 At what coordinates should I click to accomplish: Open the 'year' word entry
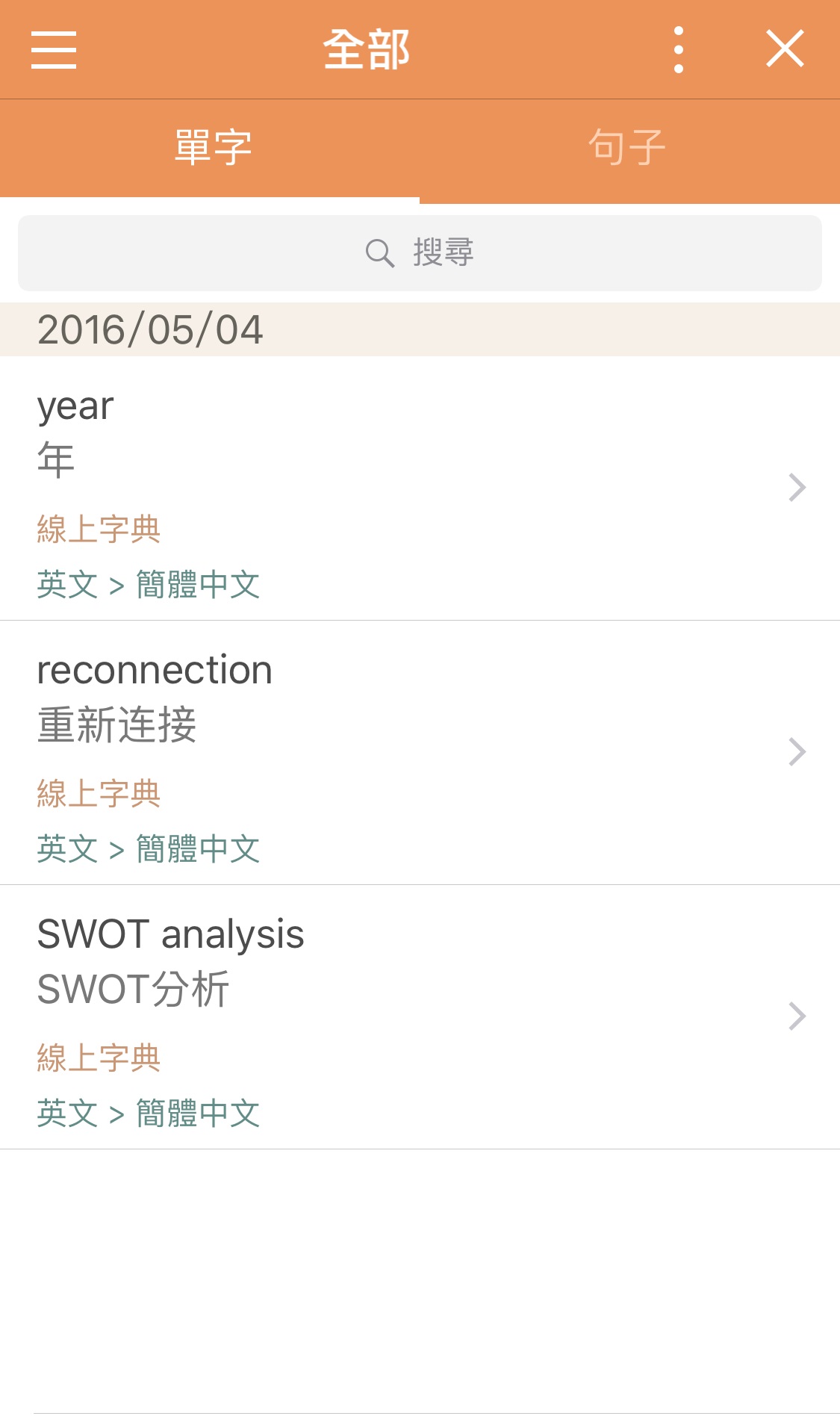420,488
